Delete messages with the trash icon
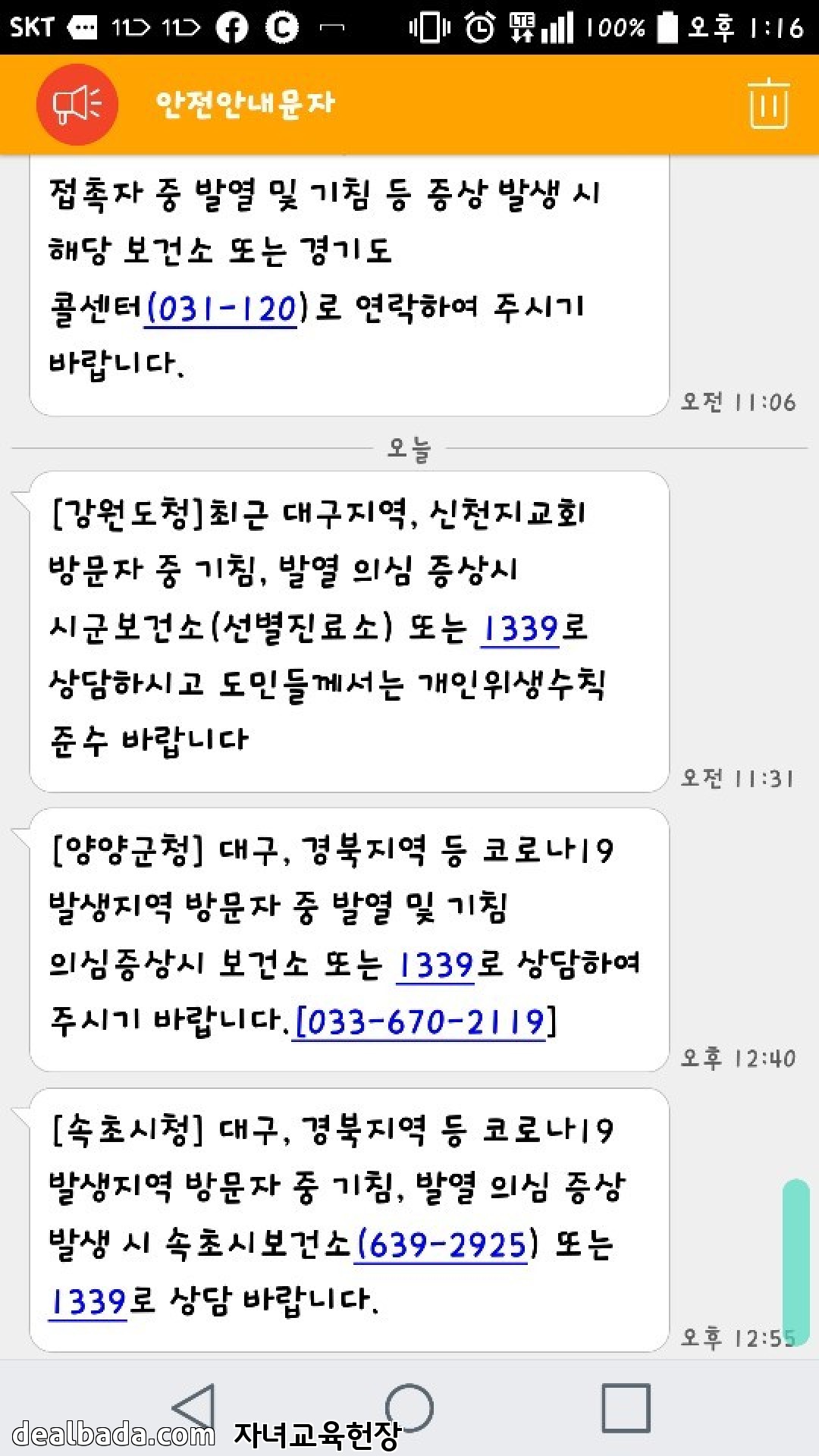819x1456 pixels. pos(768,104)
